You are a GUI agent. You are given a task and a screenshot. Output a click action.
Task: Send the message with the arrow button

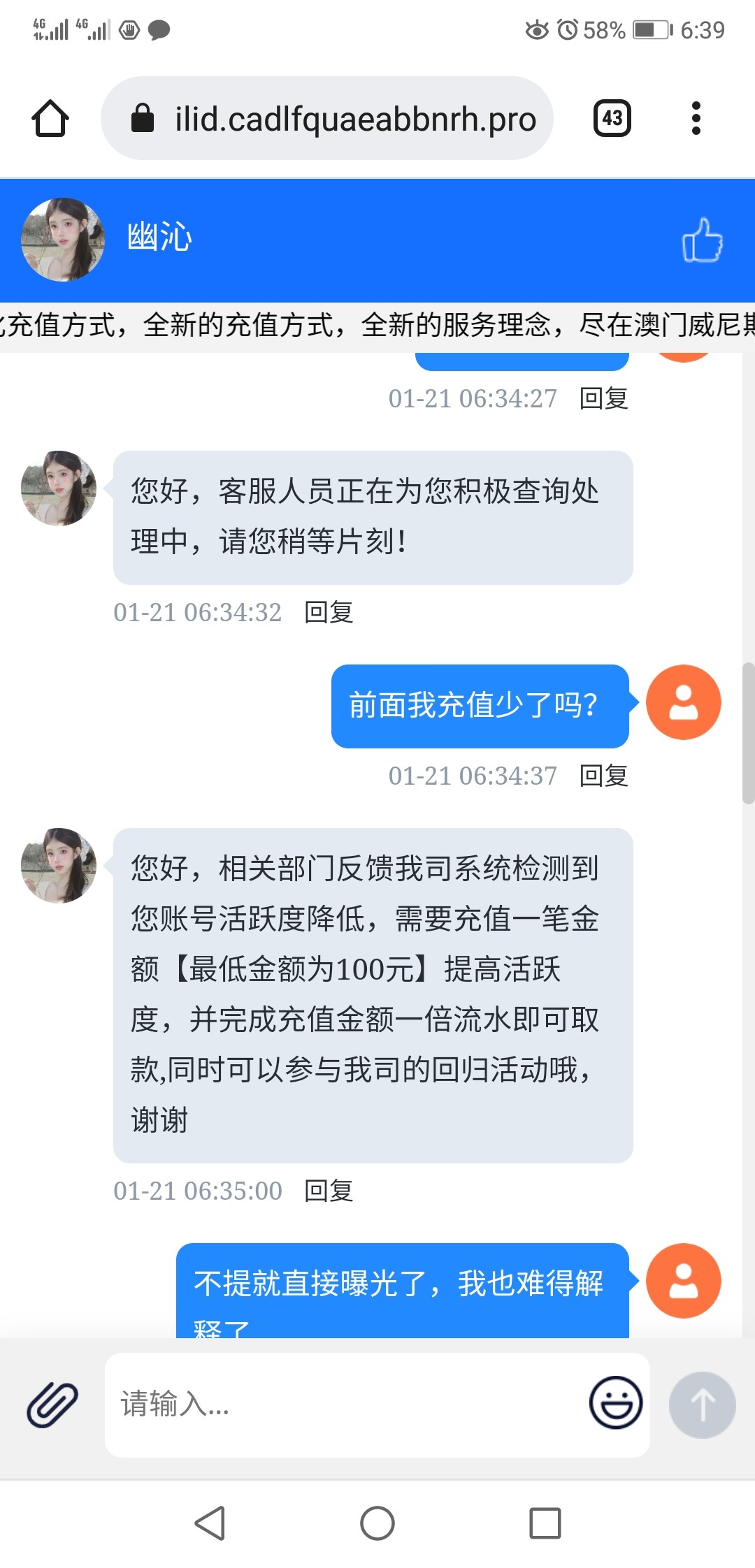tap(702, 1404)
